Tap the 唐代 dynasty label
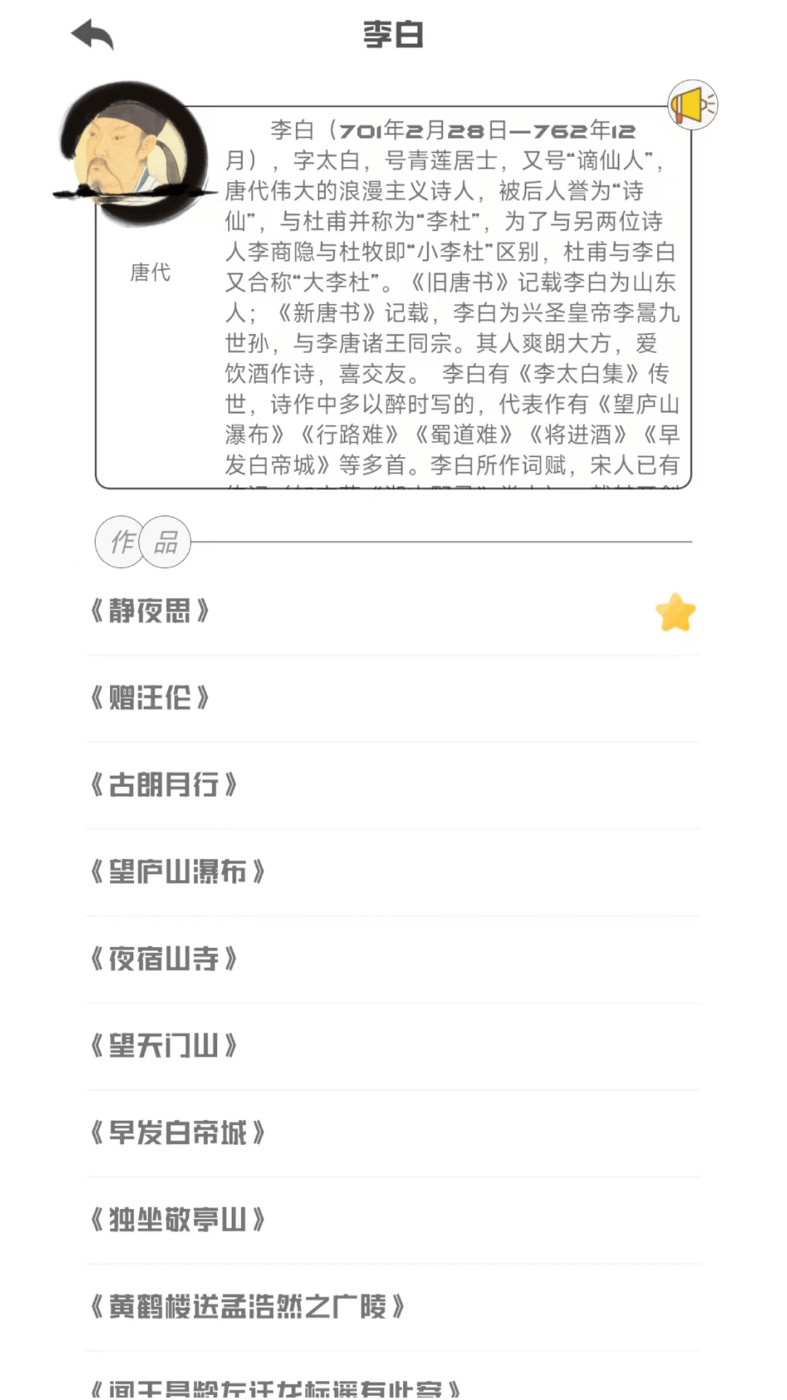Viewport: 787px width, 1400px height. pyautogui.click(x=150, y=272)
